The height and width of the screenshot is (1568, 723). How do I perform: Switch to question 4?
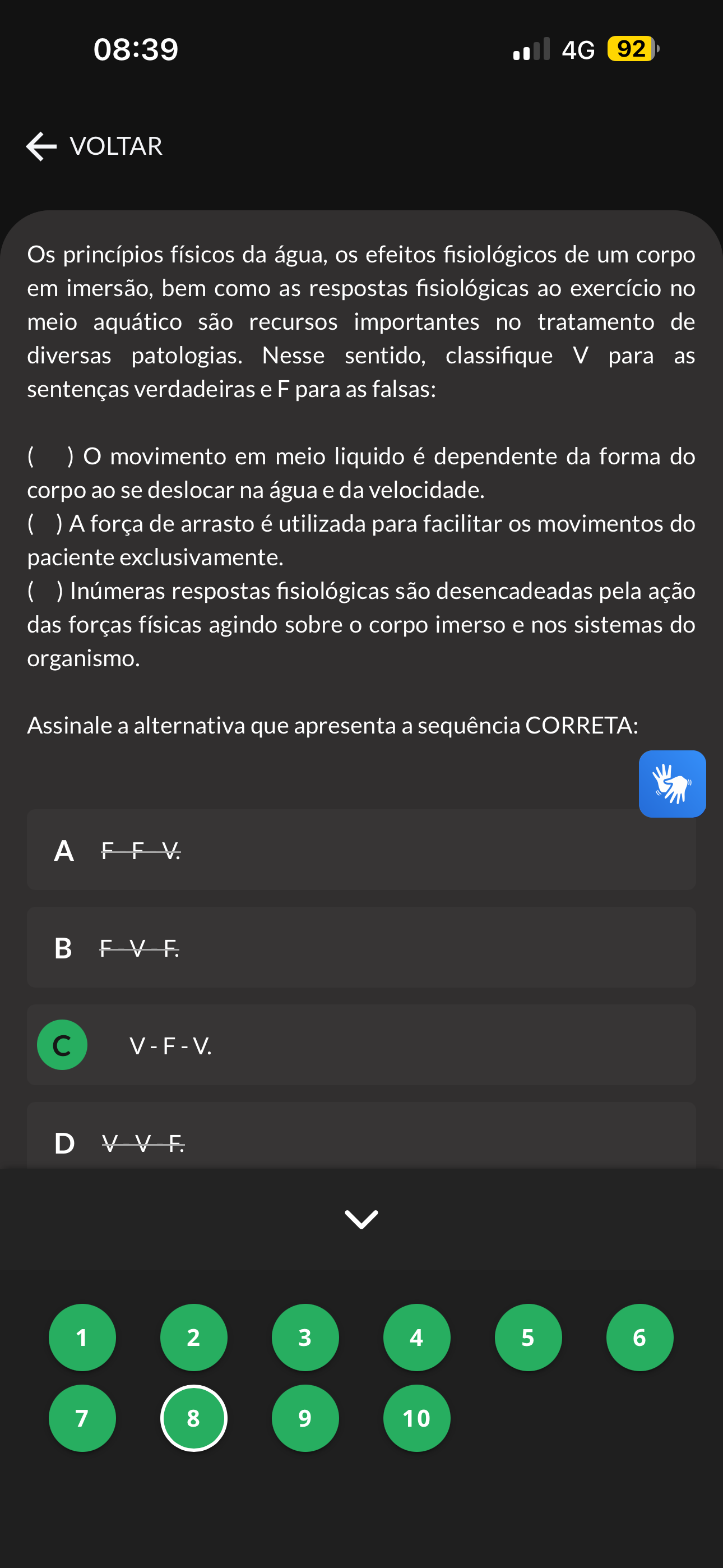click(417, 1338)
